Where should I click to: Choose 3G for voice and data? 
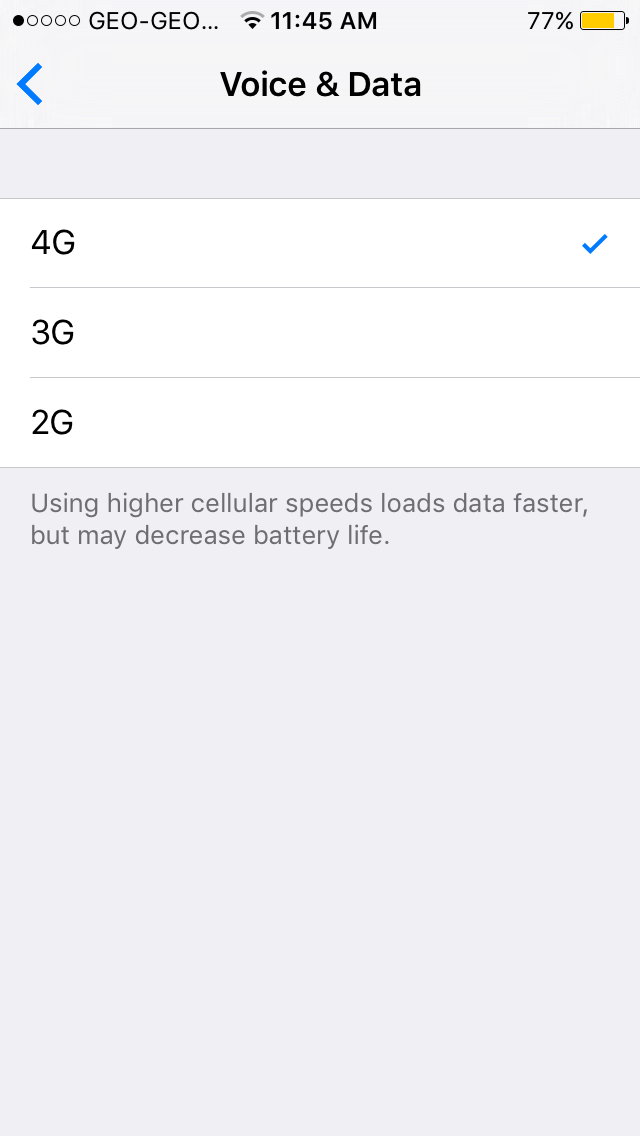click(x=320, y=333)
